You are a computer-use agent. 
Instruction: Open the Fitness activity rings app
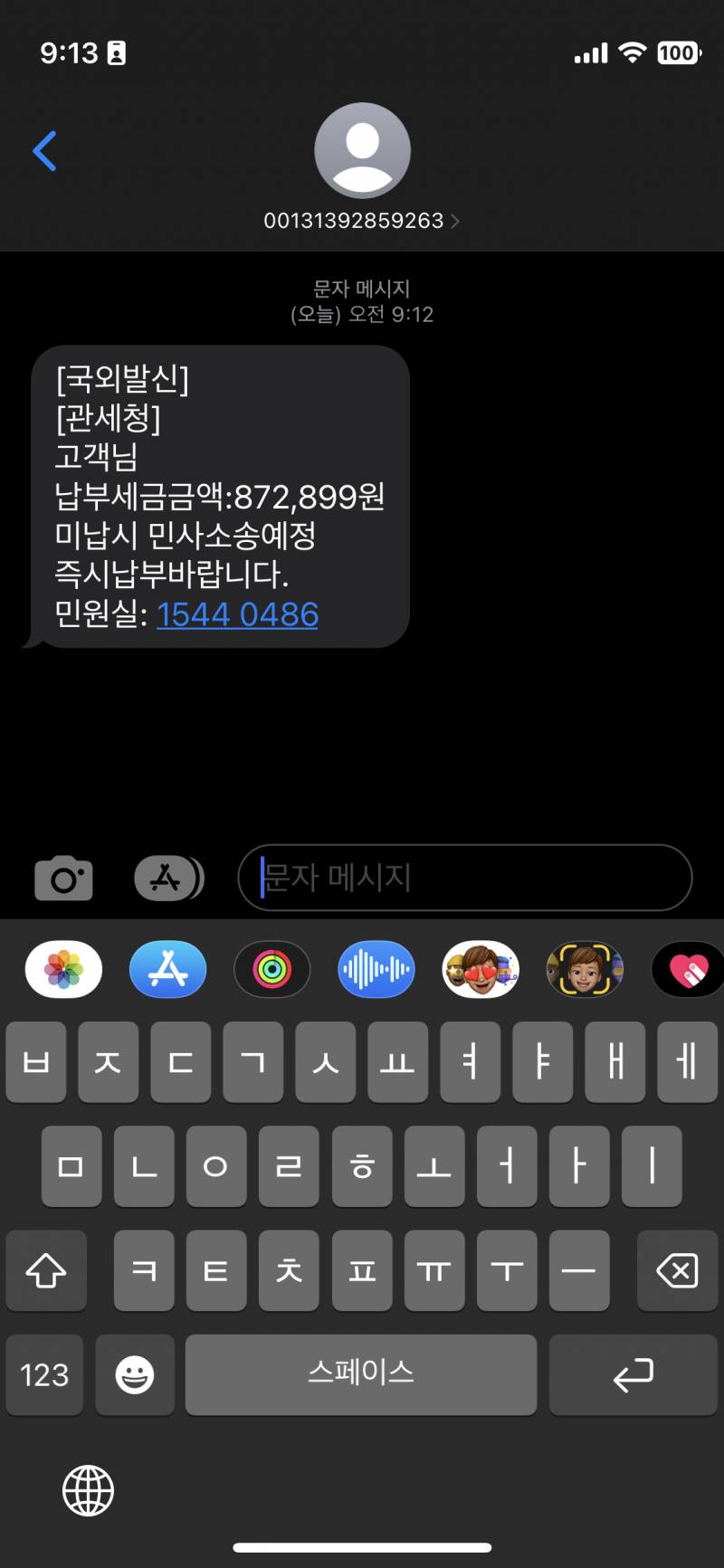pyautogui.click(x=272, y=969)
